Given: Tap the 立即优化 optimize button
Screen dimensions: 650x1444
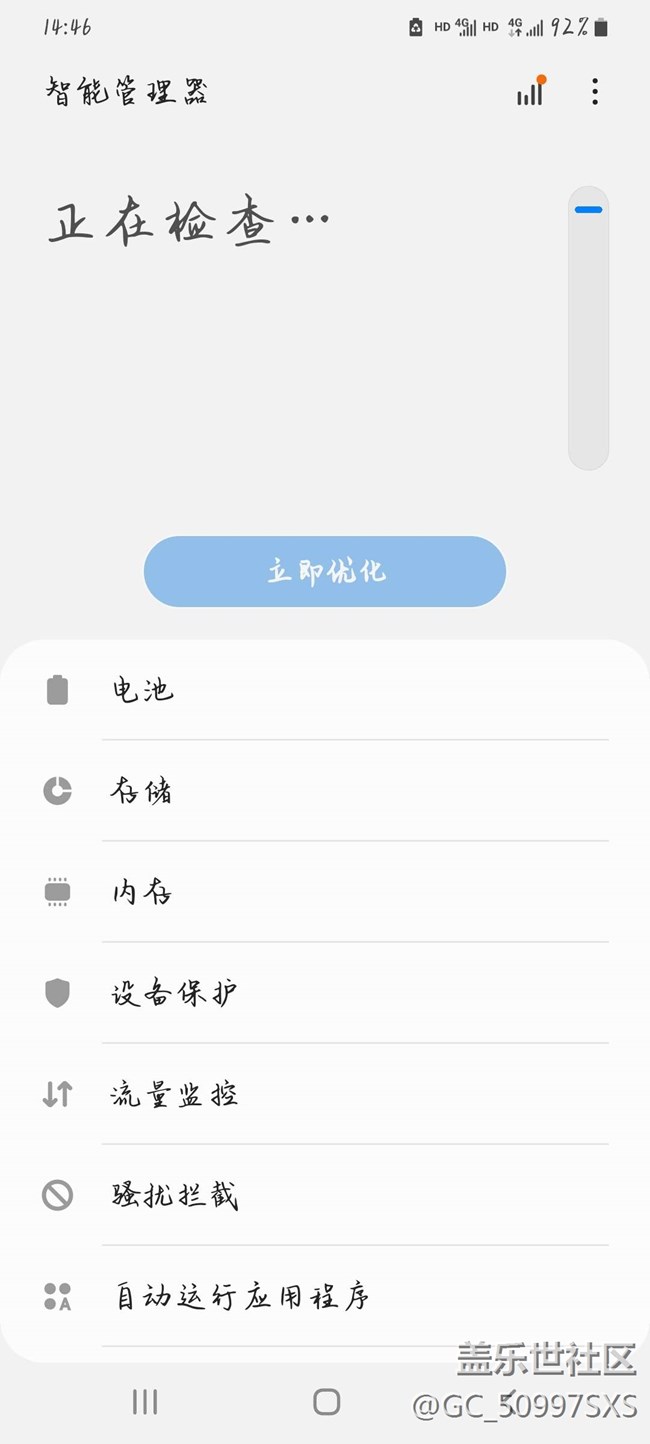Looking at the screenshot, I should pos(325,572).
